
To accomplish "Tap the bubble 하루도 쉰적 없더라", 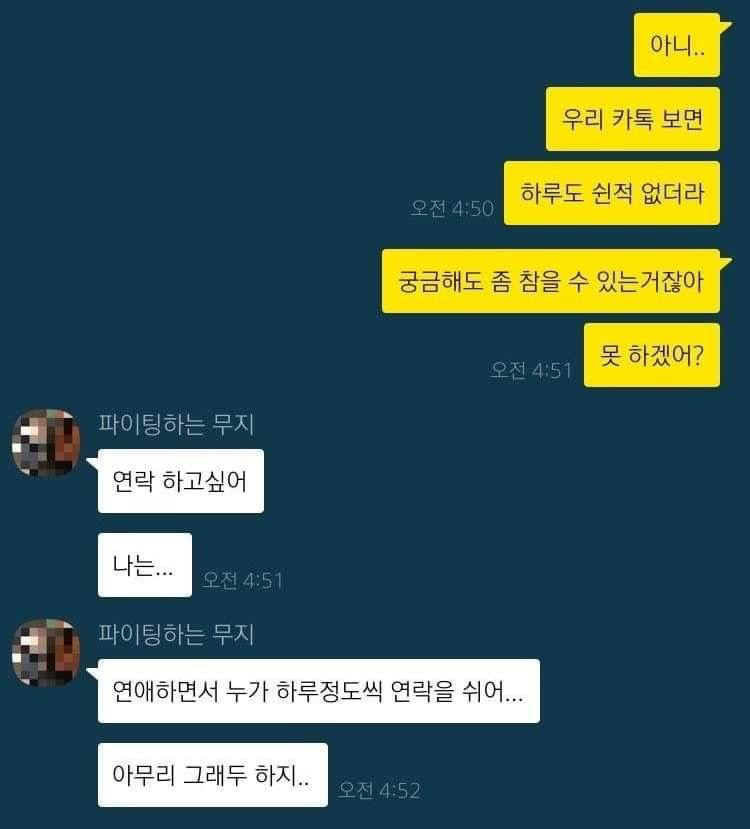I will [613, 193].
